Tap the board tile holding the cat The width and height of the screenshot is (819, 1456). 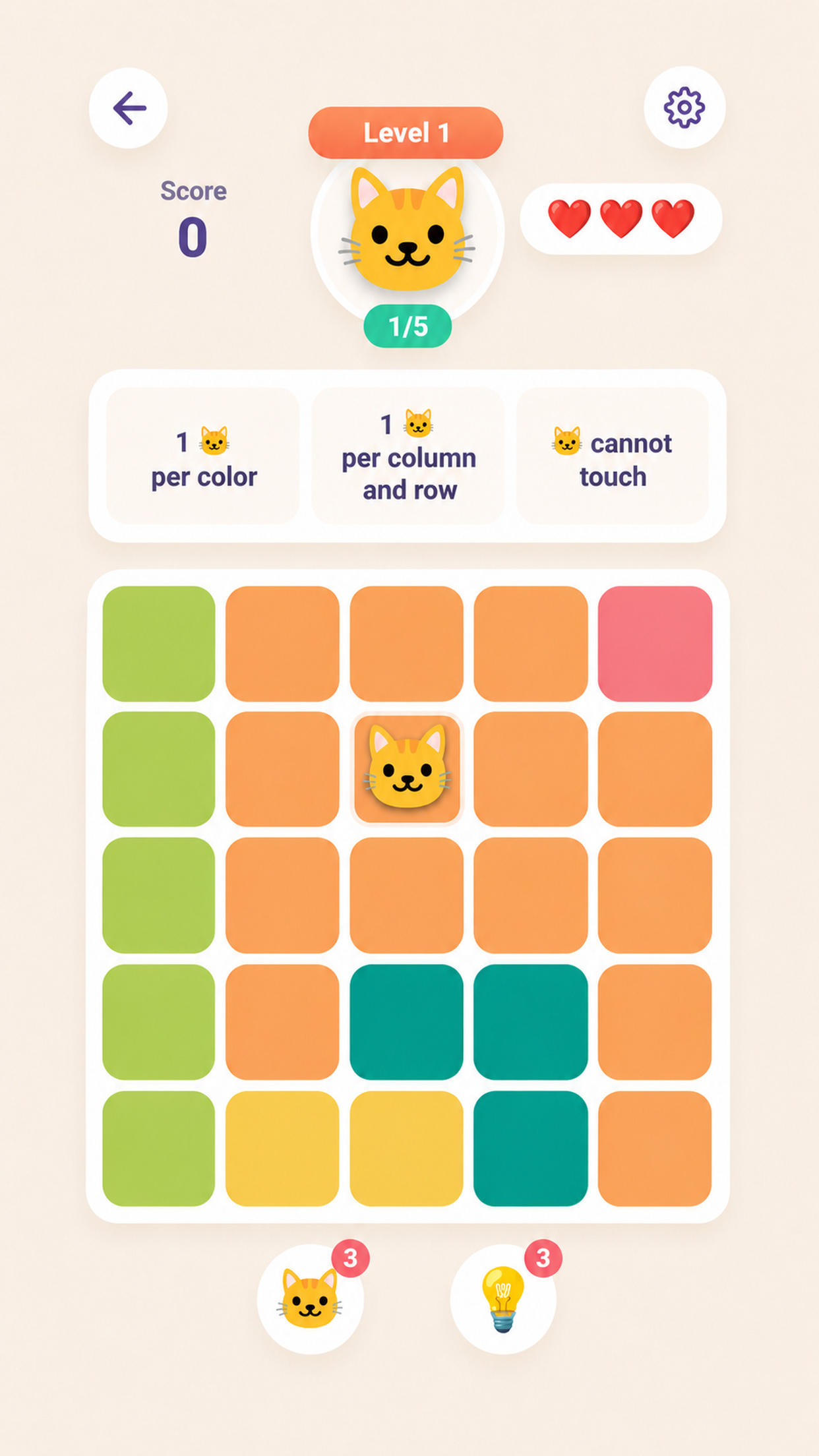tap(407, 769)
